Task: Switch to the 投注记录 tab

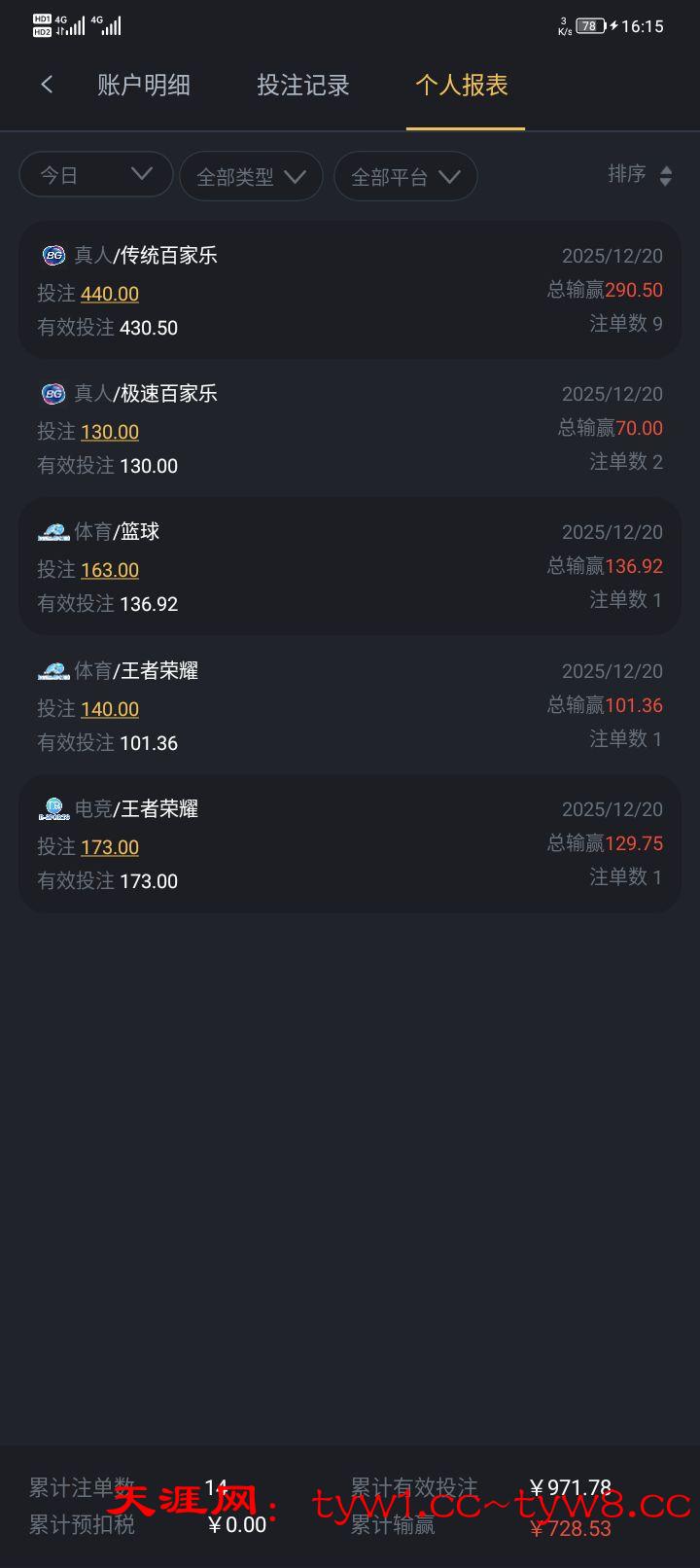Action: (302, 86)
